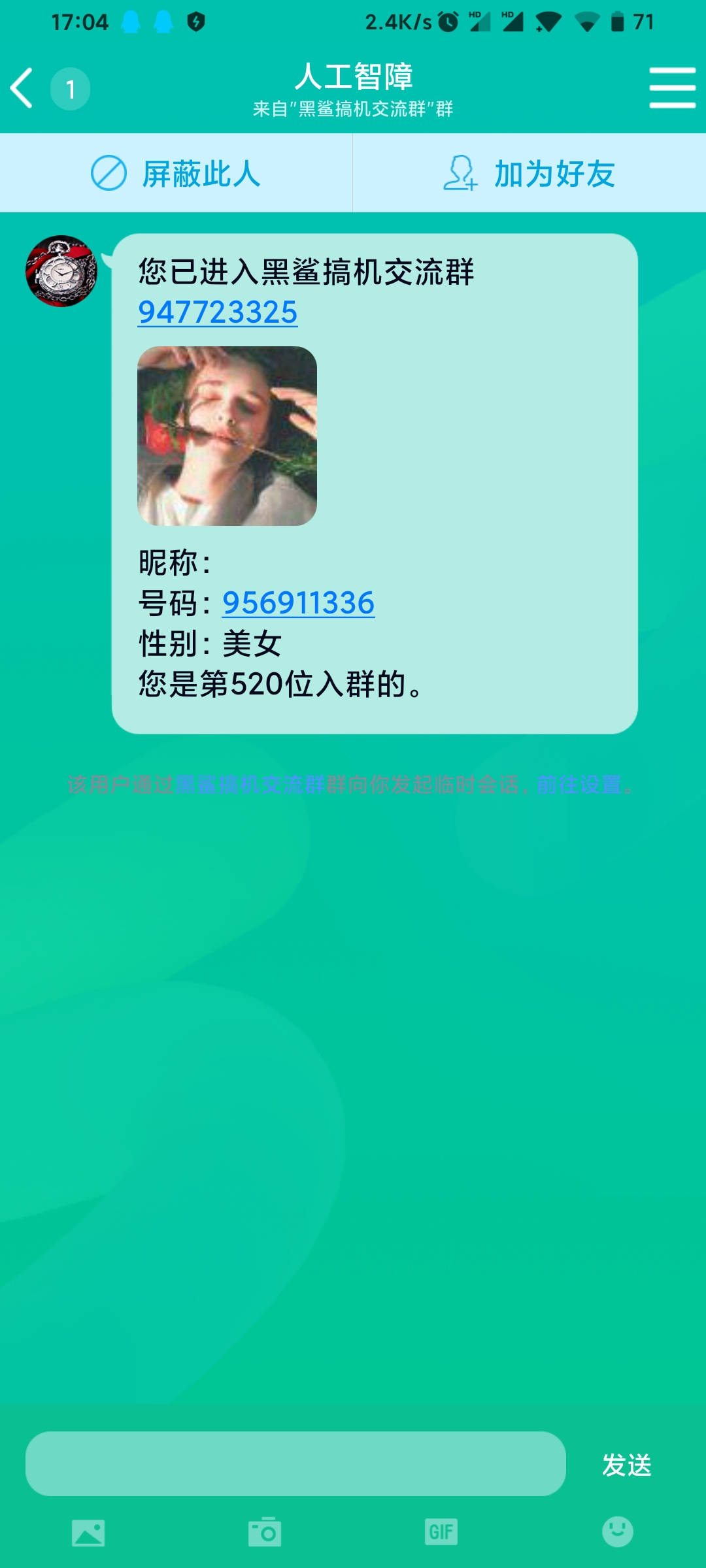706x1568 pixels.
Task: Attach a photo from the gallery icon
Action: tap(88, 1533)
